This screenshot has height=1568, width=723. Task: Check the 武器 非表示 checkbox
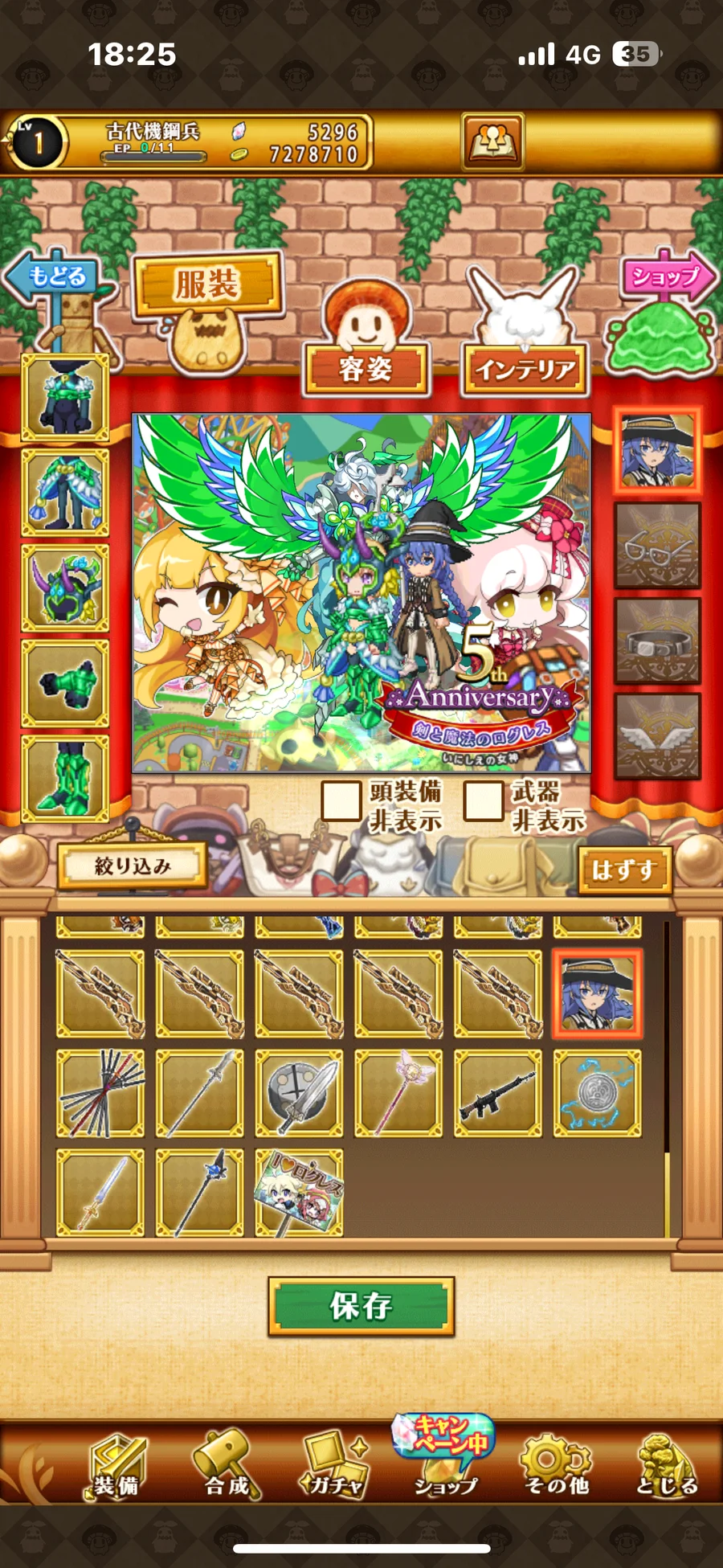[484, 800]
